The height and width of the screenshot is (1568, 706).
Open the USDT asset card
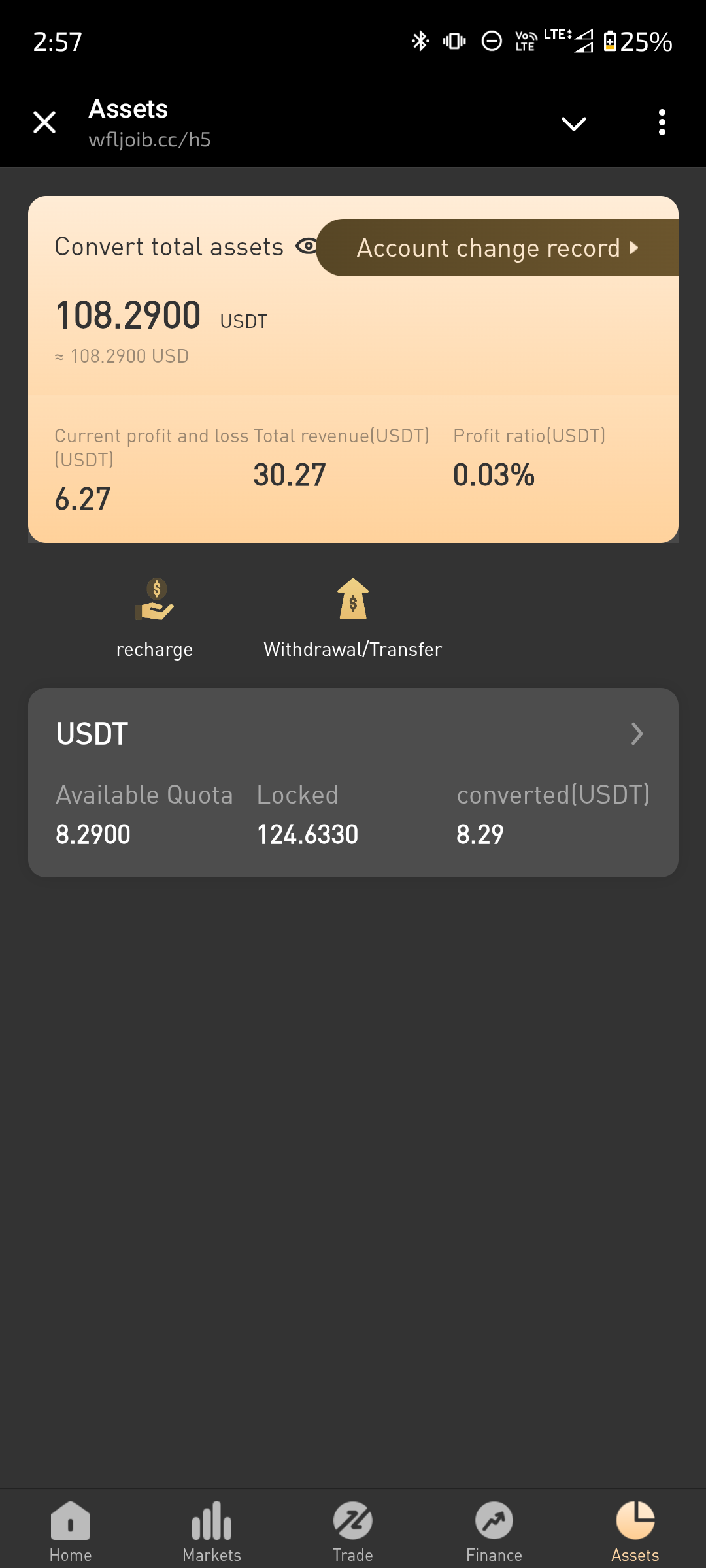[x=353, y=782]
